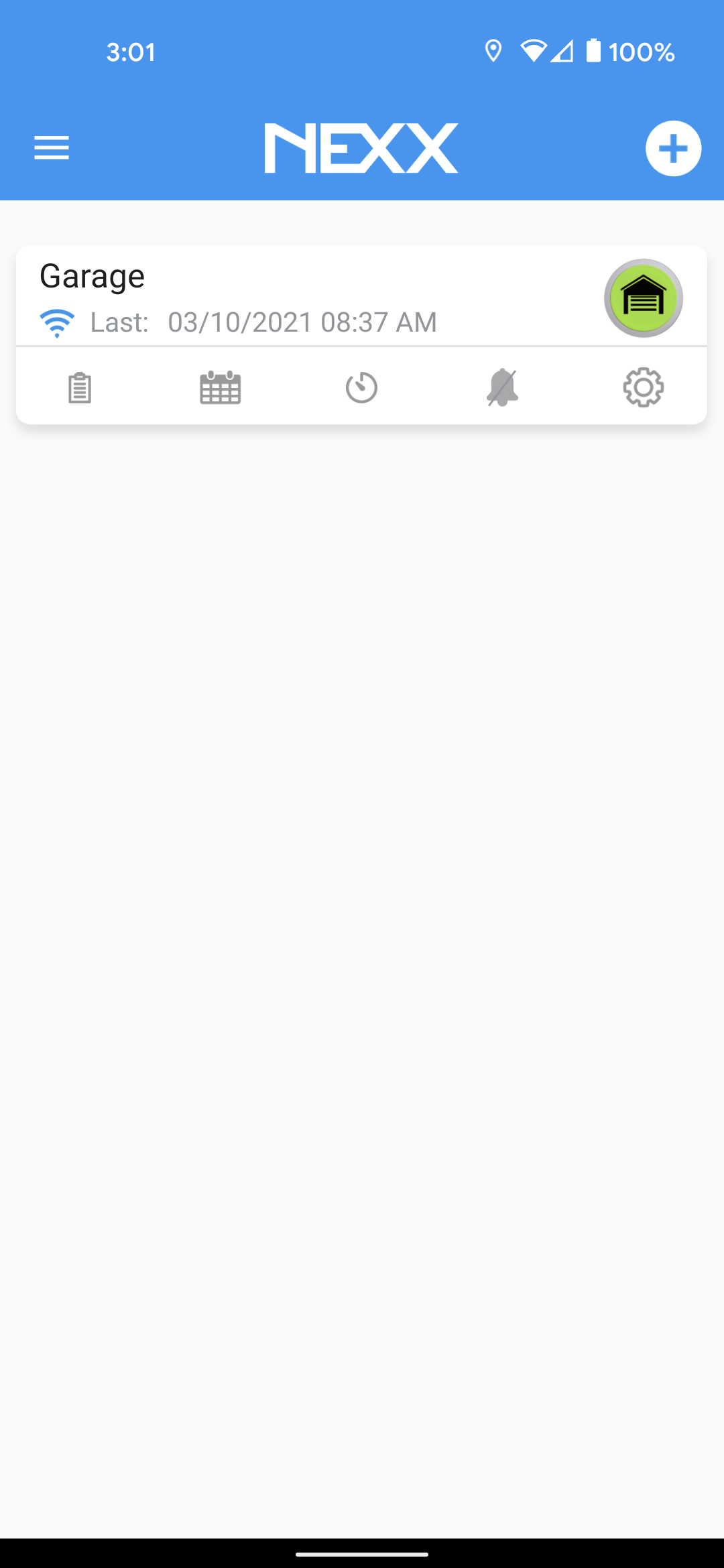Screen dimensions: 724x1568
Task: Toggle the Garage door with green button
Action: [643, 298]
